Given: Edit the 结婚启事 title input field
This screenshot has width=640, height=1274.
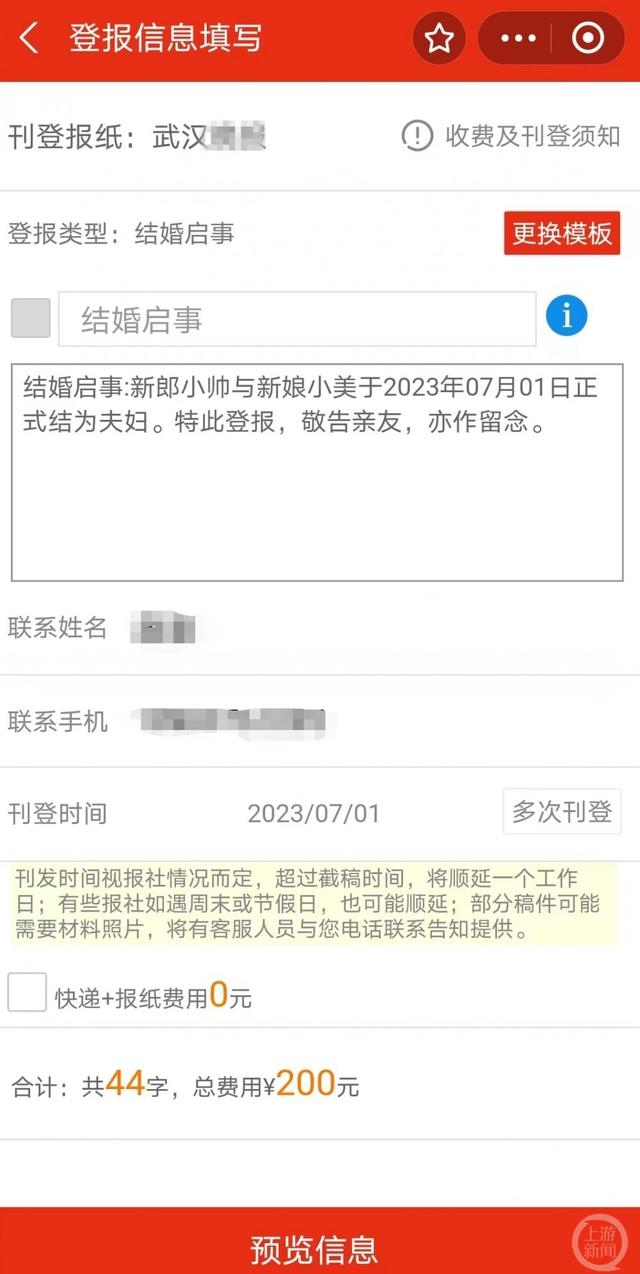Looking at the screenshot, I should pos(297,319).
